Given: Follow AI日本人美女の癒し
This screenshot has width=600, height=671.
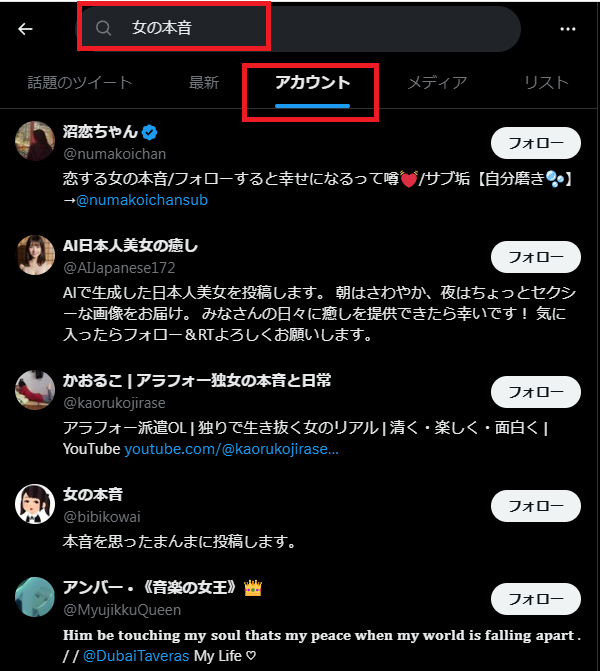Looking at the screenshot, I should pos(535,257).
